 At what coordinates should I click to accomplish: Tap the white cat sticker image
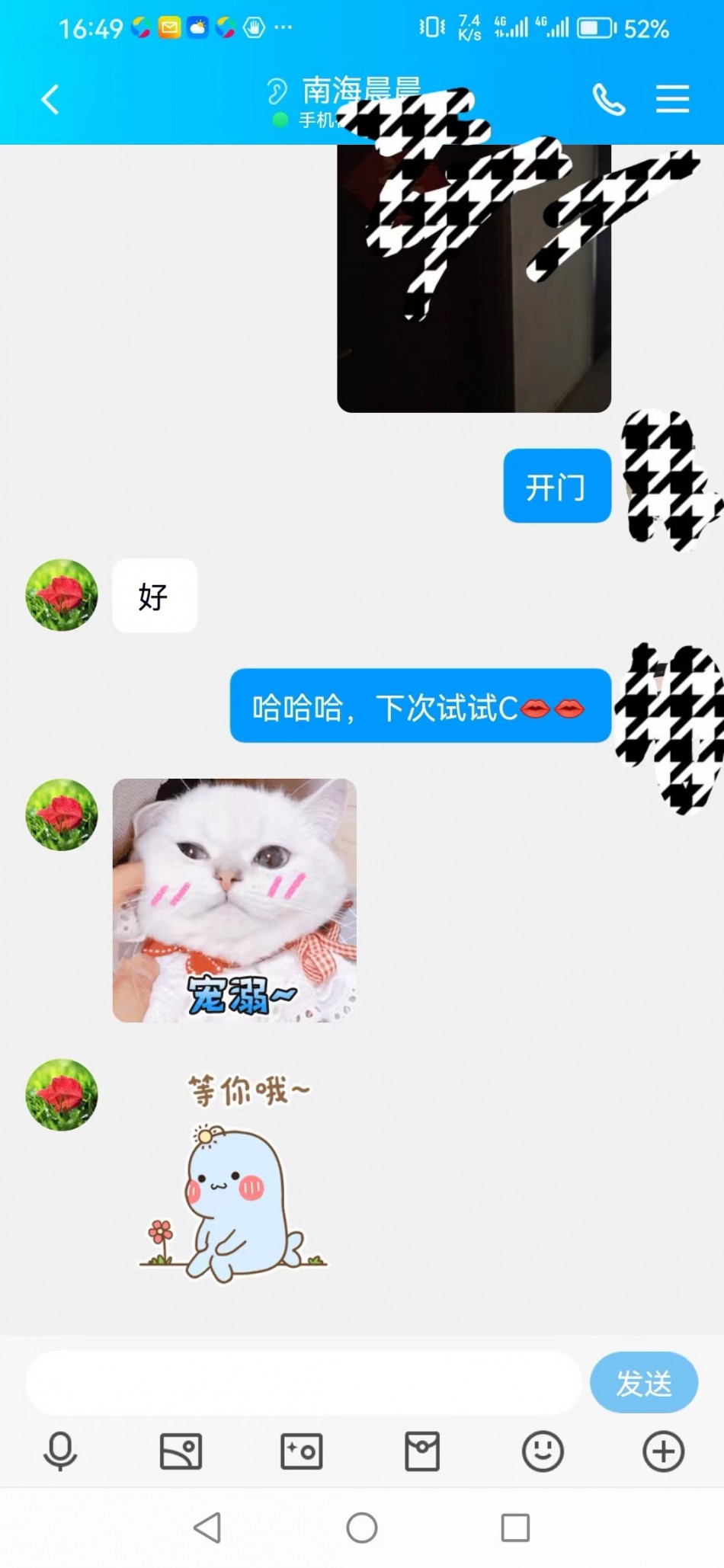click(x=235, y=900)
